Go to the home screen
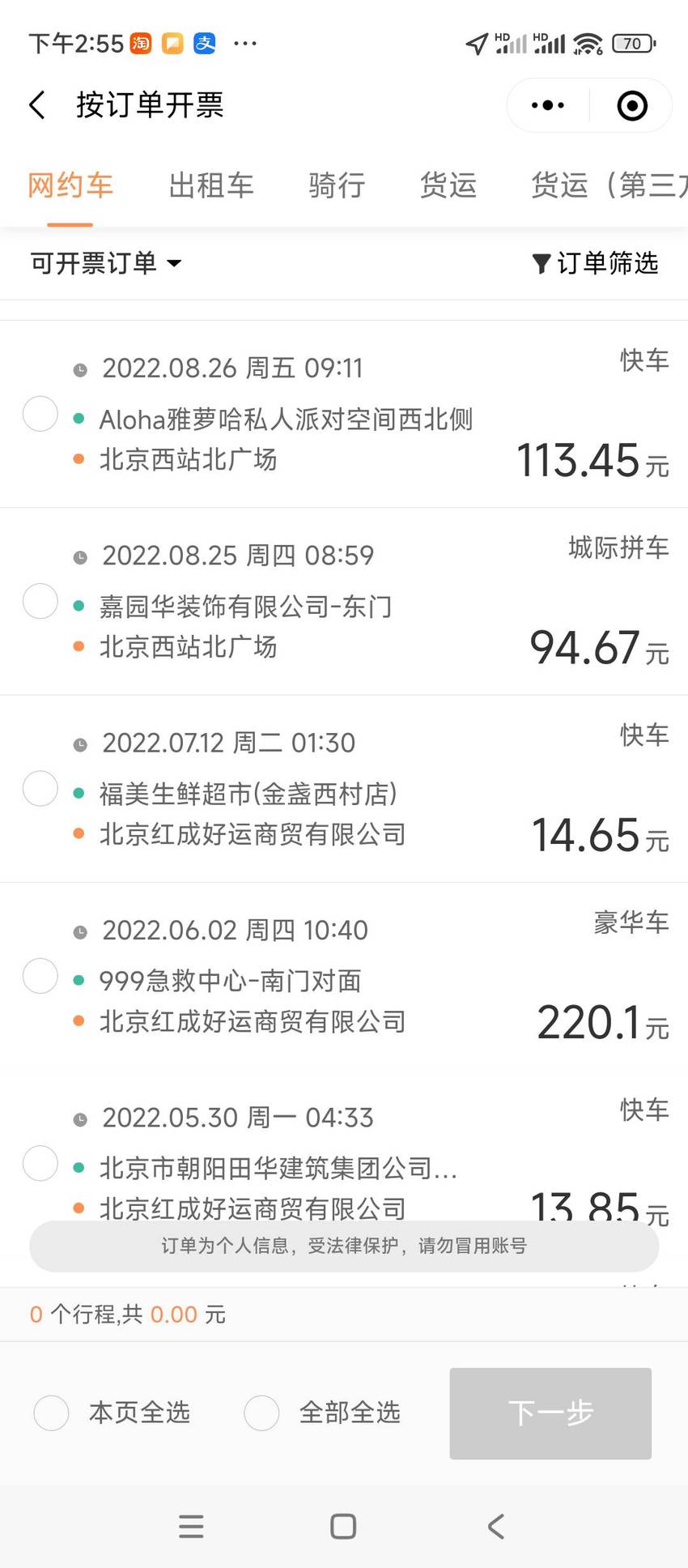Image resolution: width=688 pixels, height=1568 pixels. [343, 1527]
